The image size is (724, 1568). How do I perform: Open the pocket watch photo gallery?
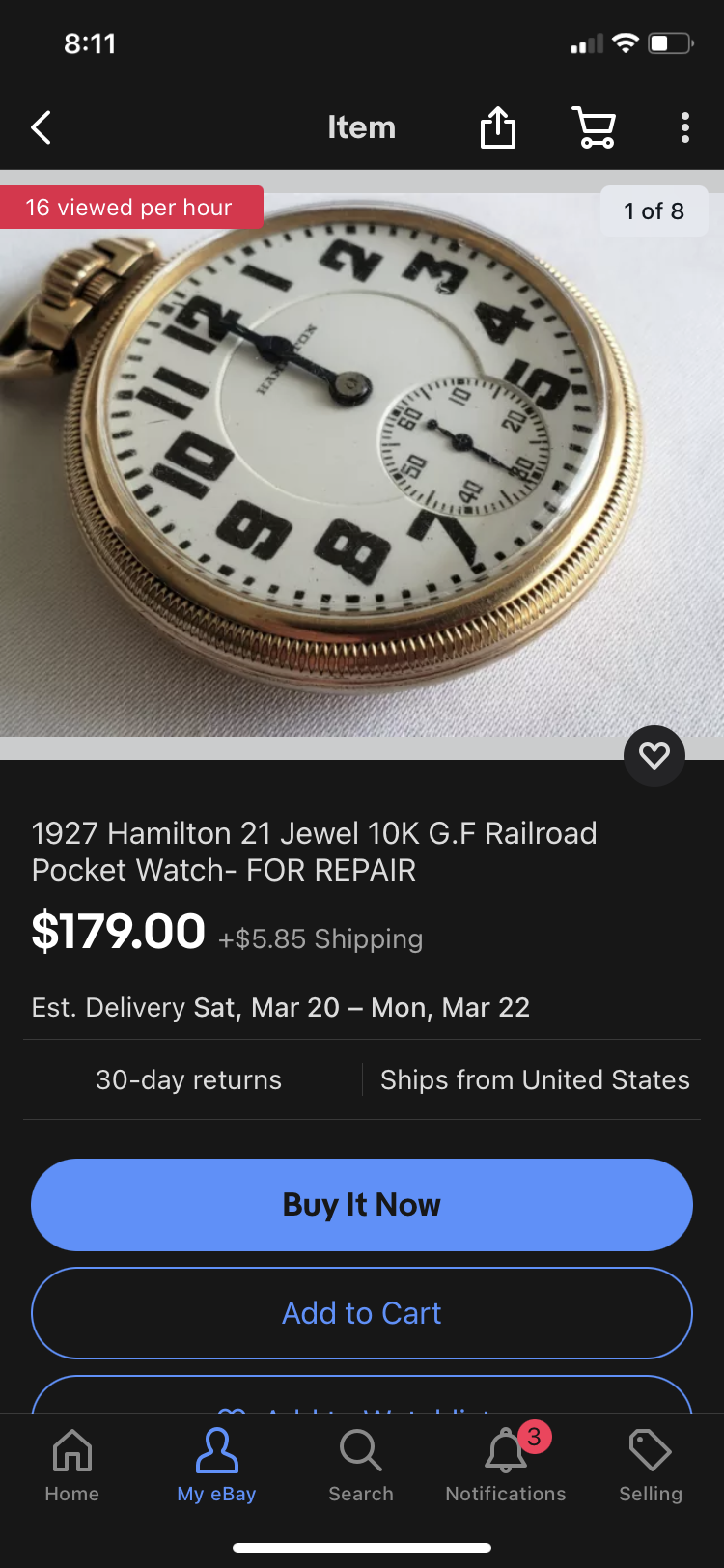[362, 463]
